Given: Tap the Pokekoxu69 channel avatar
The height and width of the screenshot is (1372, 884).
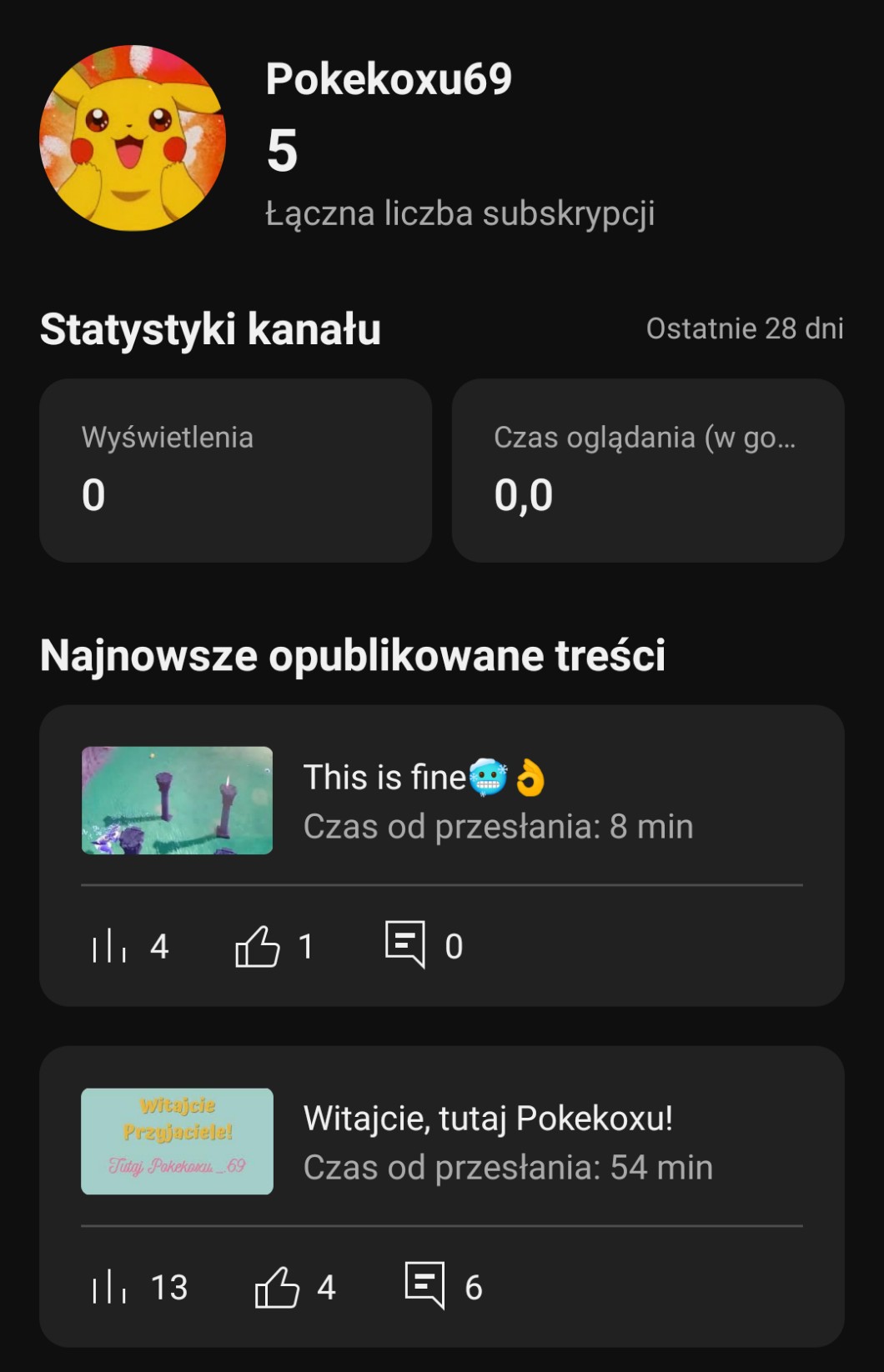Looking at the screenshot, I should pos(133,138).
